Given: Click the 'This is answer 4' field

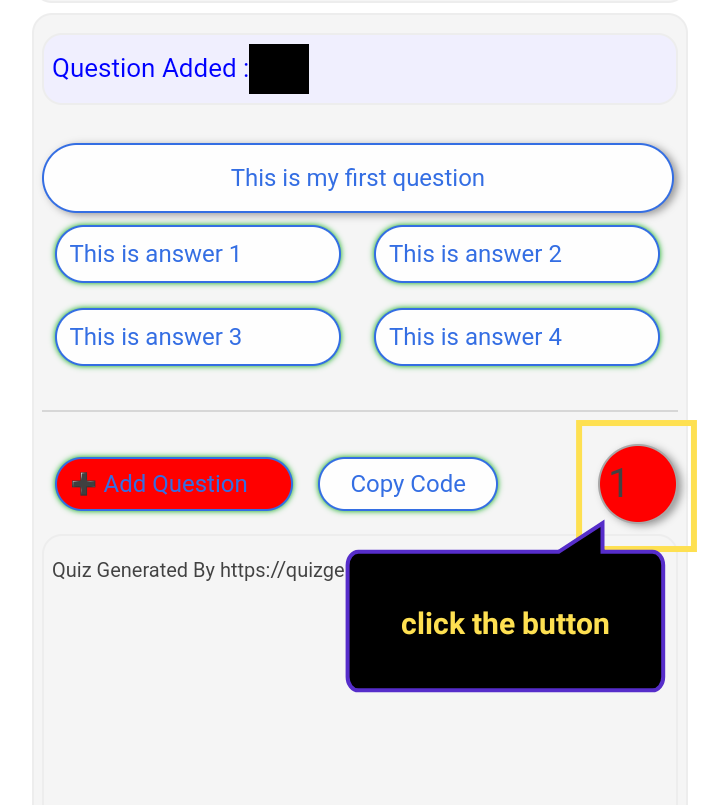Looking at the screenshot, I should 516,337.
